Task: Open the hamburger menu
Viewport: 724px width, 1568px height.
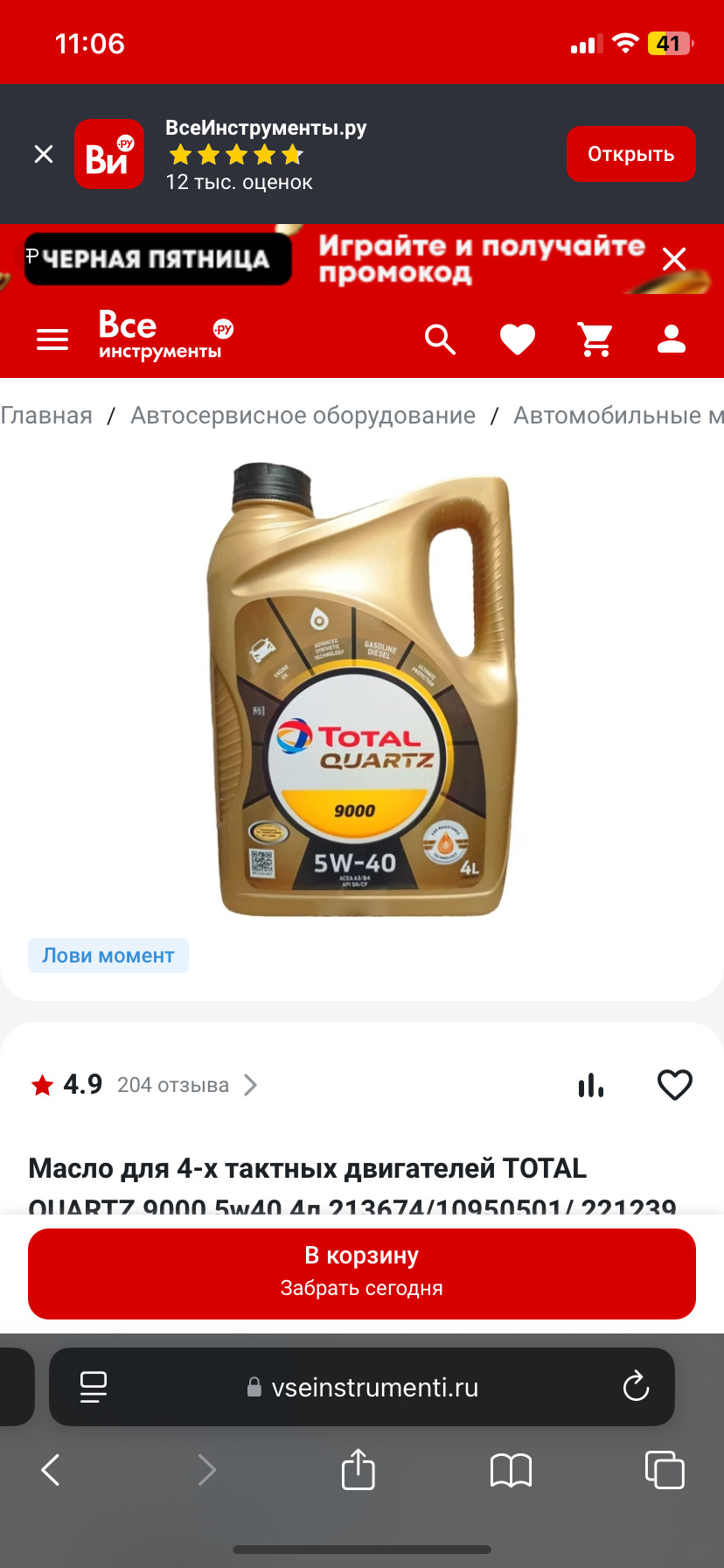Action: pyautogui.click(x=52, y=339)
